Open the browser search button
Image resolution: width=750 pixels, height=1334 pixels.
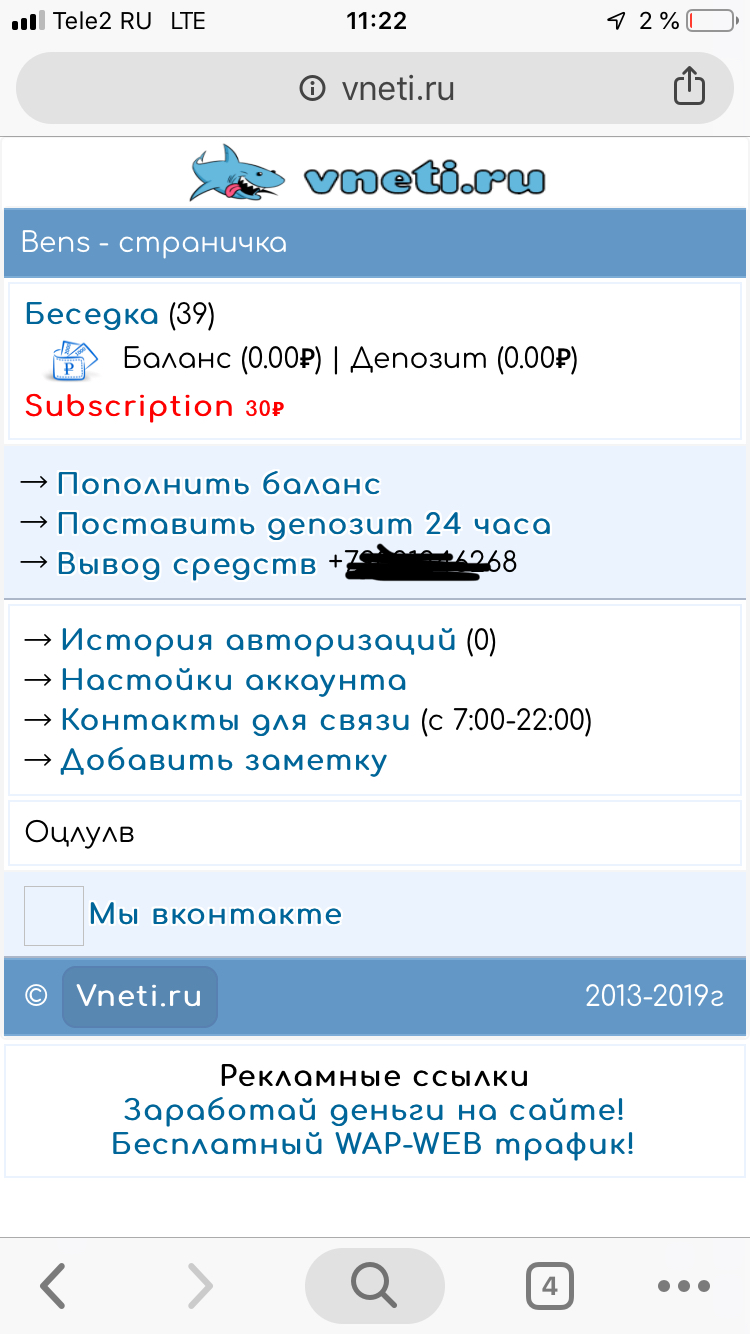(x=374, y=1285)
